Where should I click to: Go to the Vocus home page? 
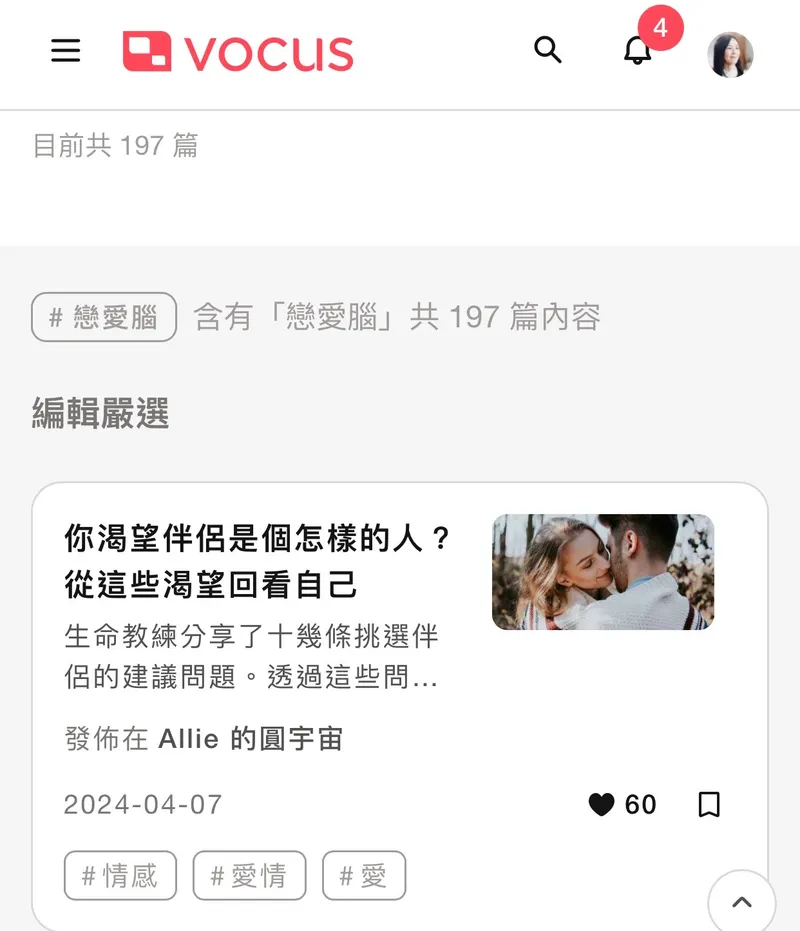pos(238,52)
